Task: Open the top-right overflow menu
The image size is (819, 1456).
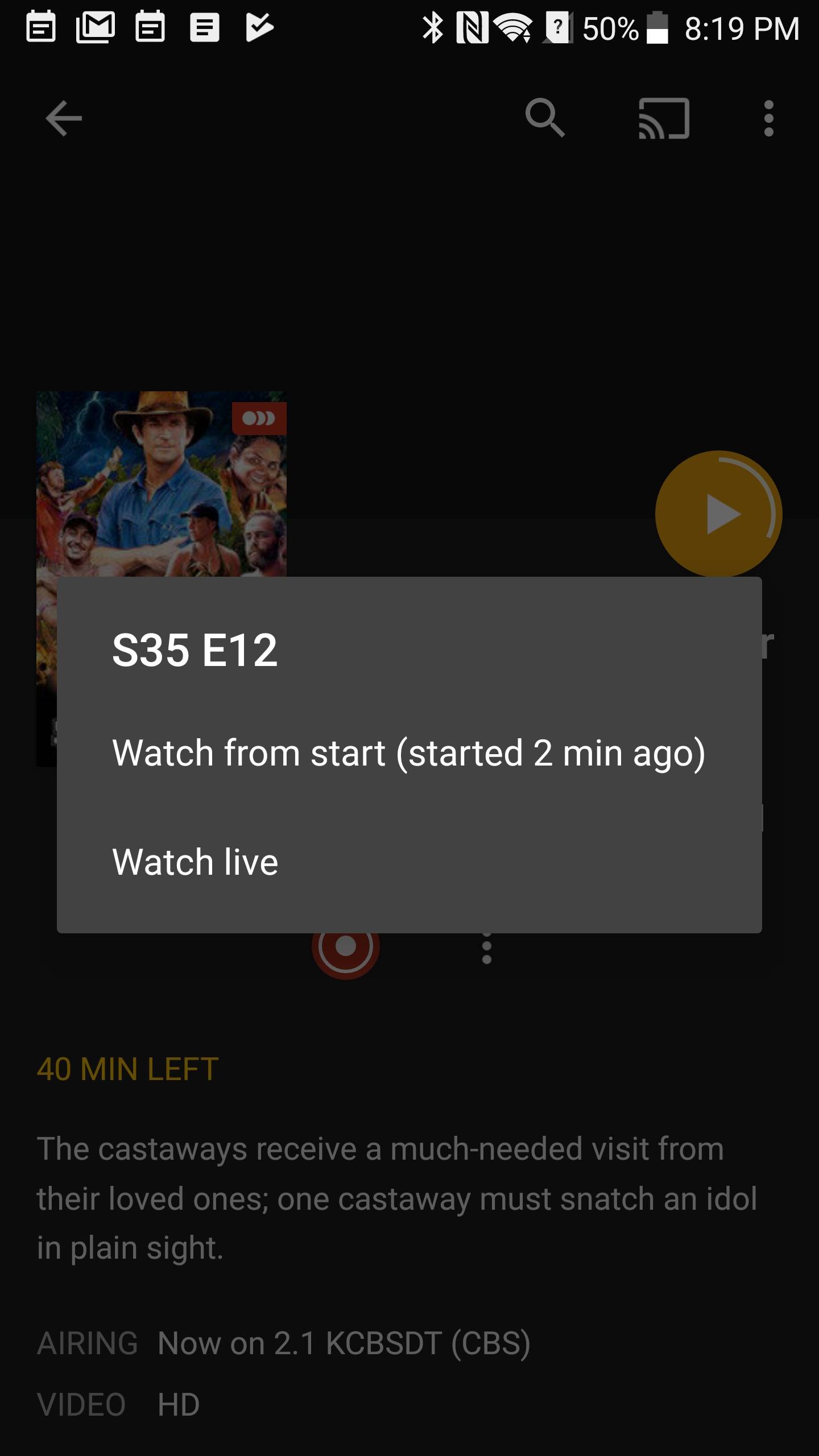Action: (x=768, y=118)
